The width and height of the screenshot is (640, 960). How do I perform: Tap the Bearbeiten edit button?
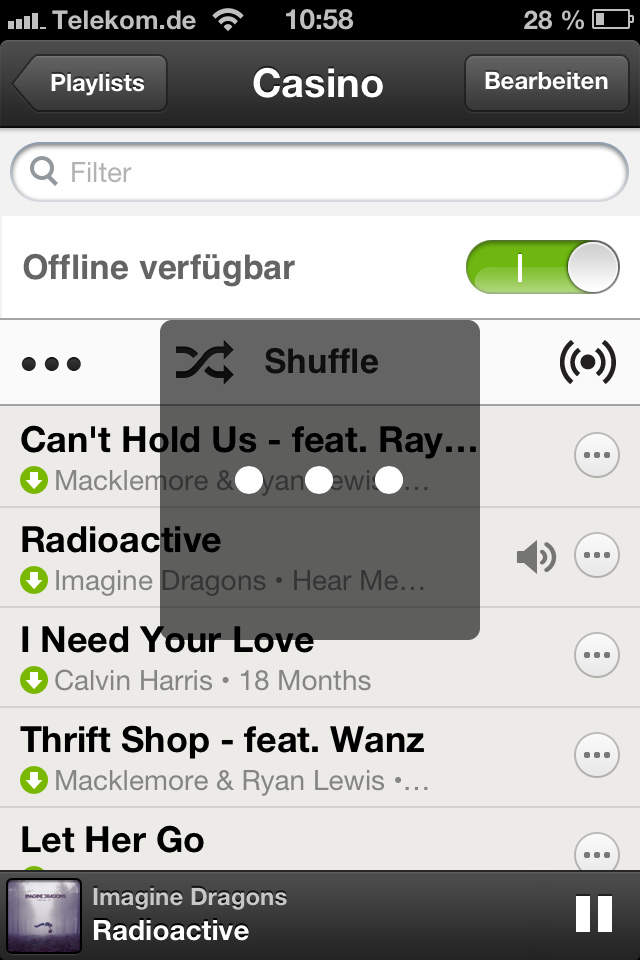pyautogui.click(x=546, y=82)
